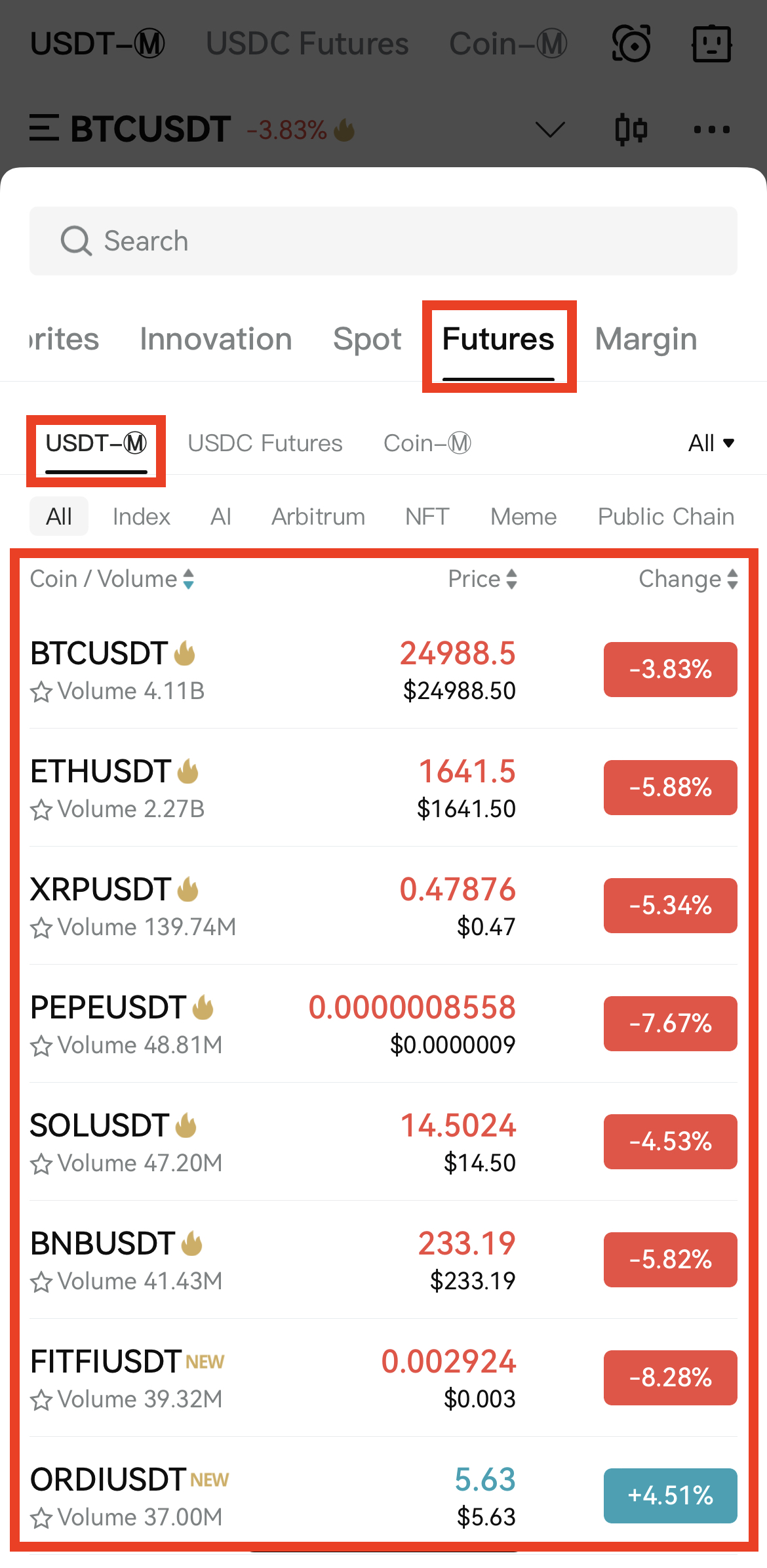This screenshot has height=1568, width=767.
Task: Add XRPUSDT to favorites with star
Action: click(x=41, y=928)
